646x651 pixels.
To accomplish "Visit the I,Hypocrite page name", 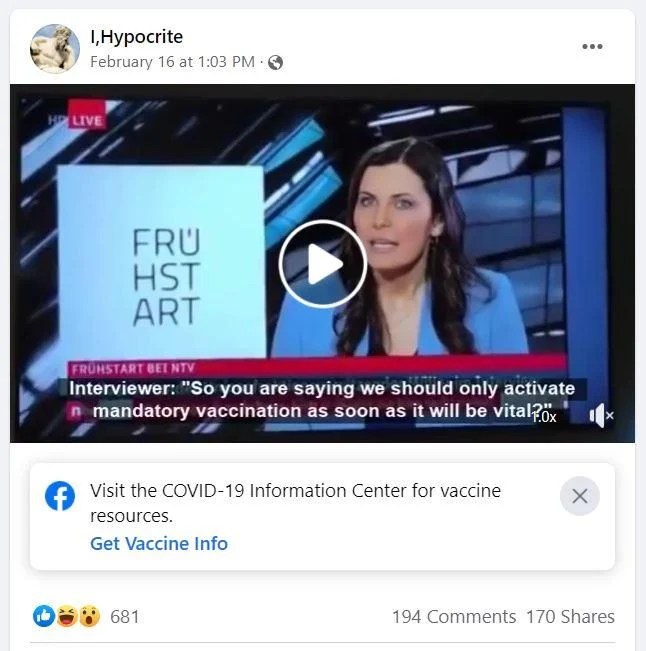I will coord(136,37).
